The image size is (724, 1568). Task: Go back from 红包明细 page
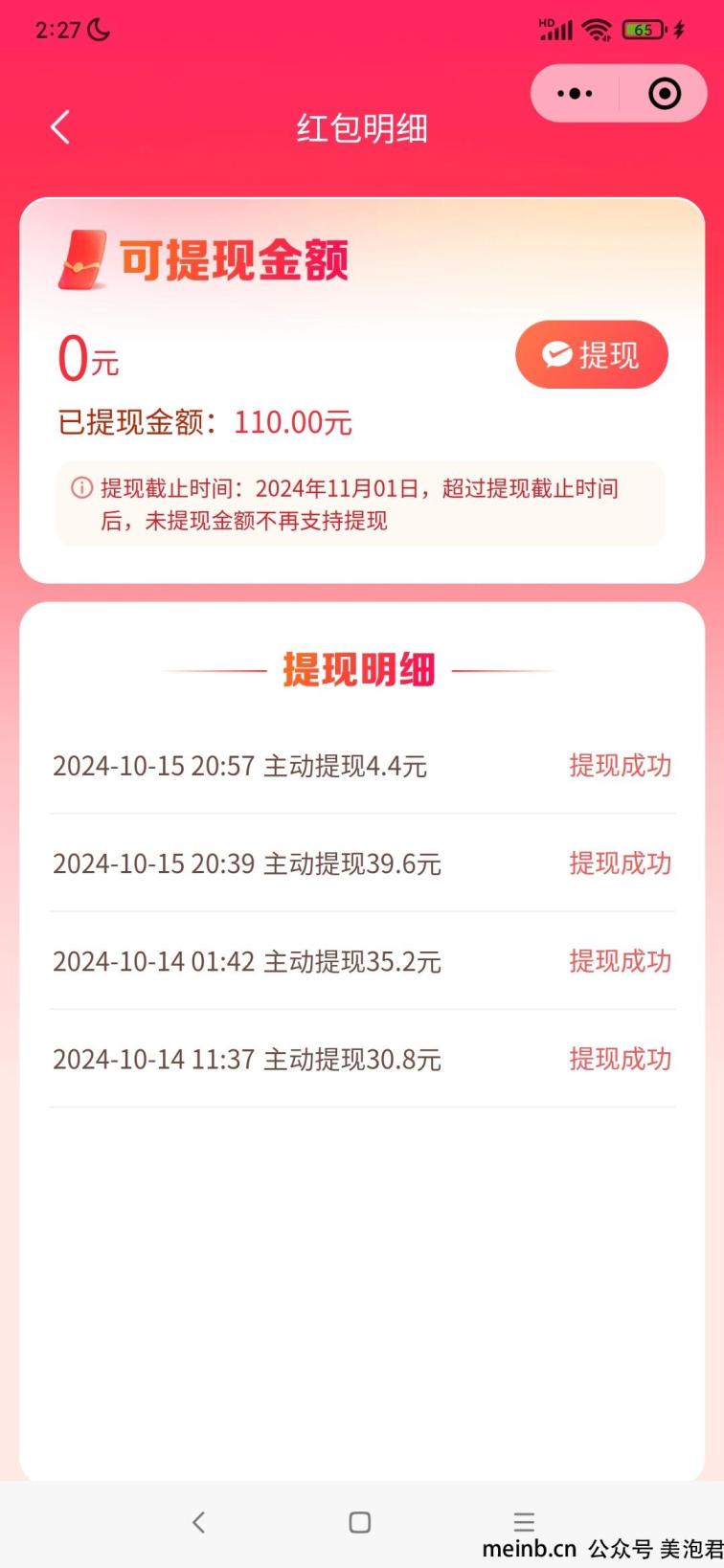[60, 127]
